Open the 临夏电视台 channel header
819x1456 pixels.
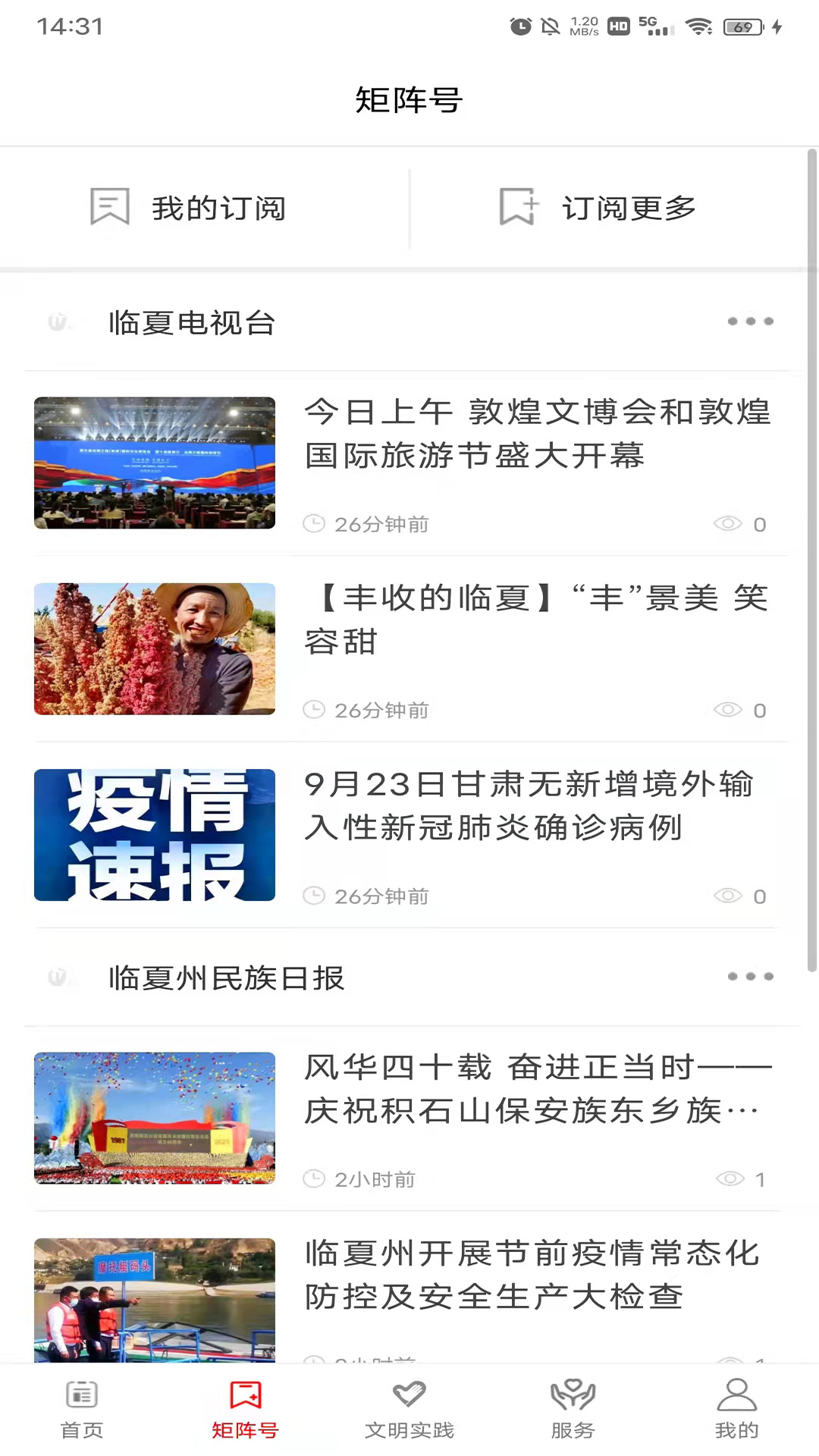tap(192, 323)
